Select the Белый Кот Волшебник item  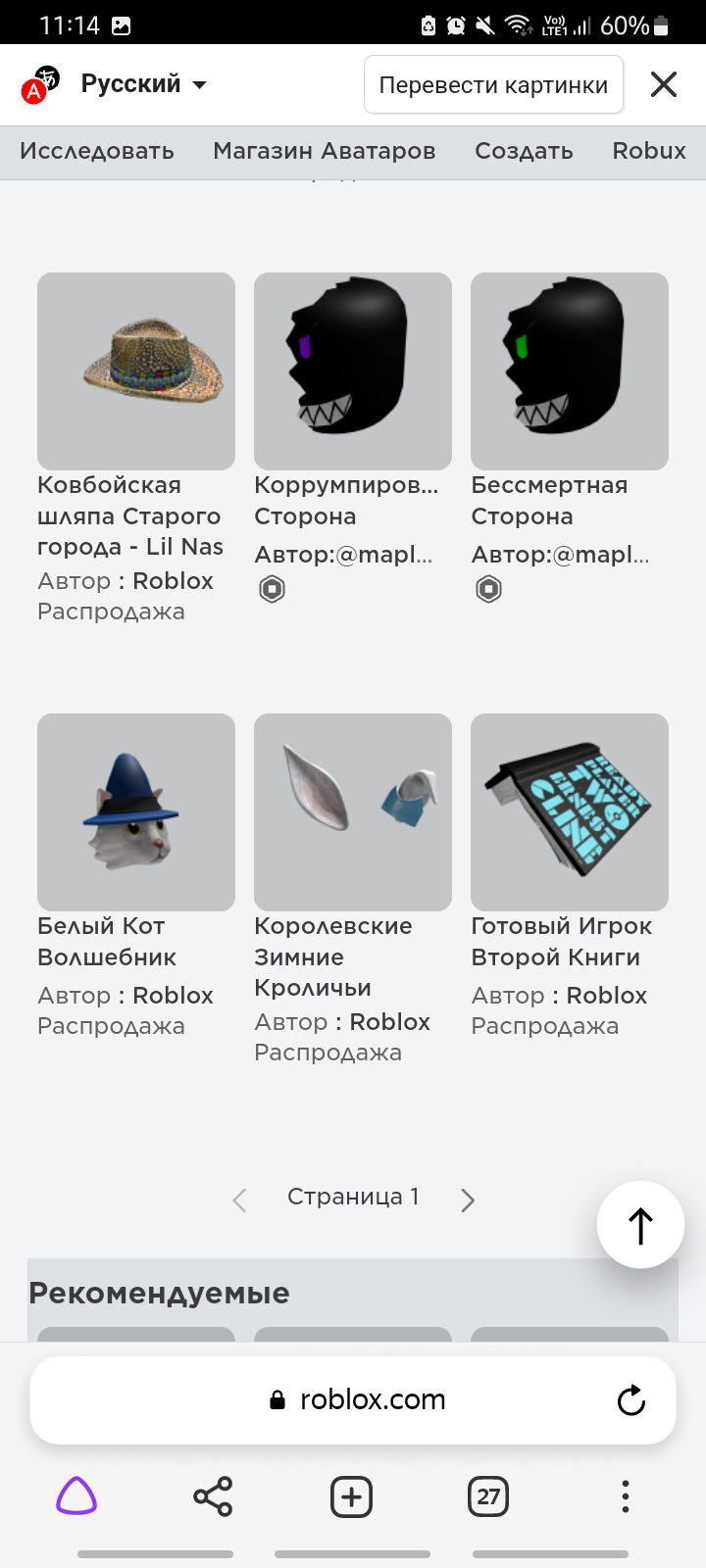[136, 812]
